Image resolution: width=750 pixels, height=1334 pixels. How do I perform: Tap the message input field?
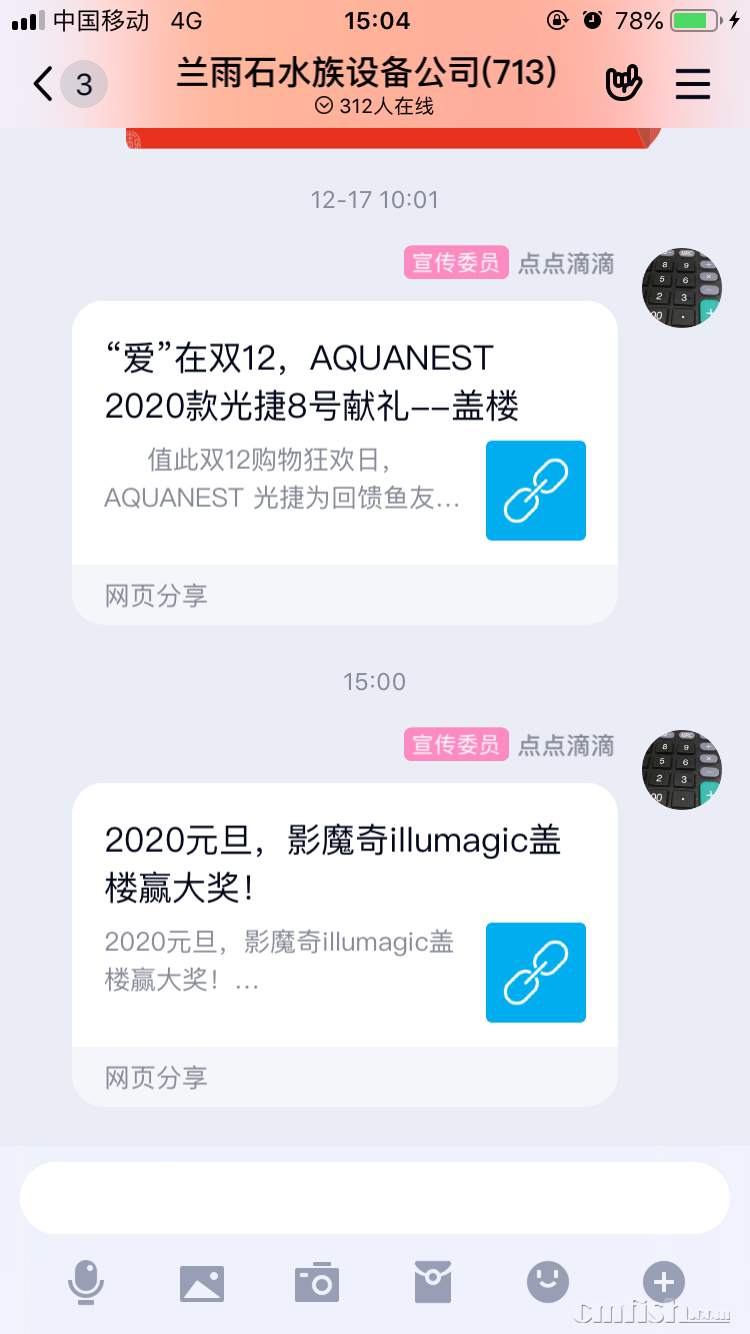pos(374,1198)
